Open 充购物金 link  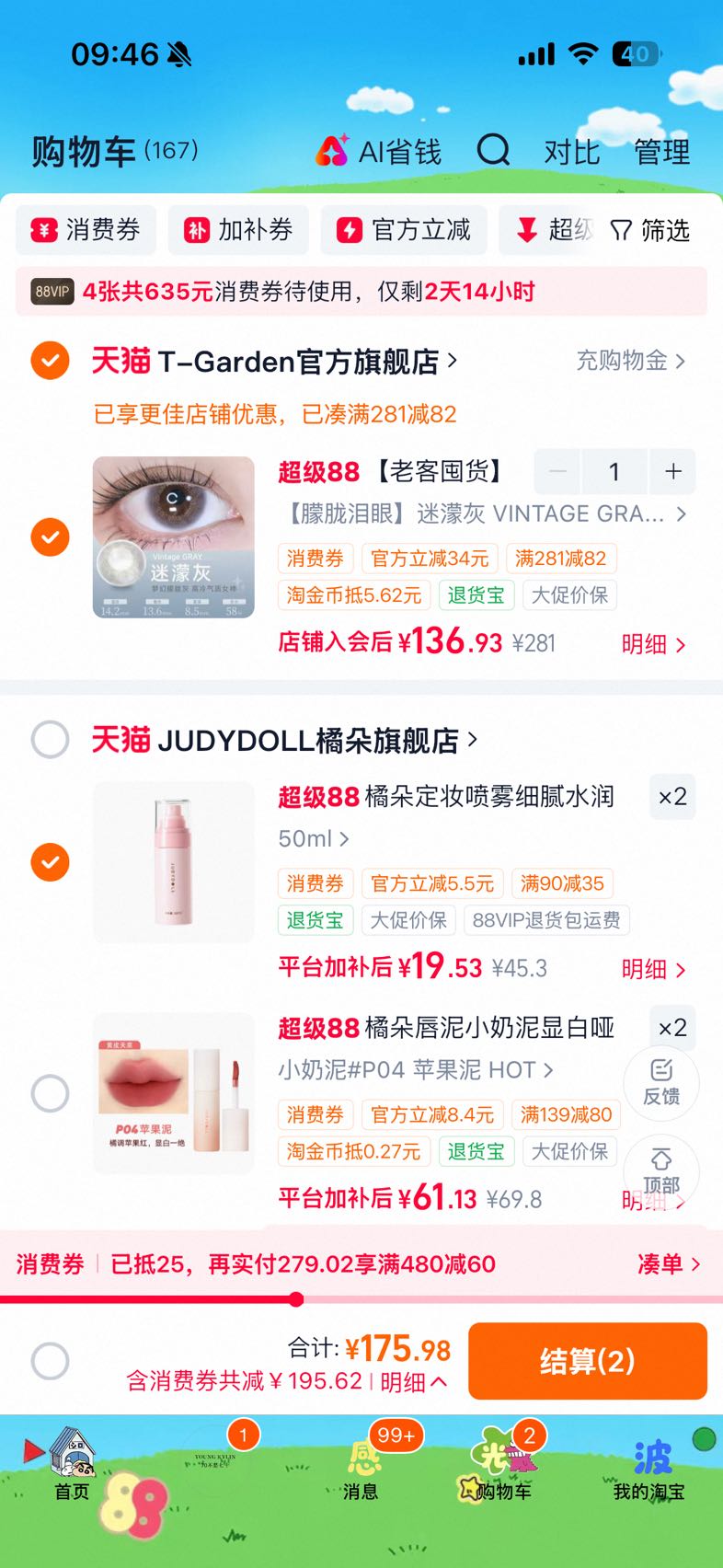[630, 361]
